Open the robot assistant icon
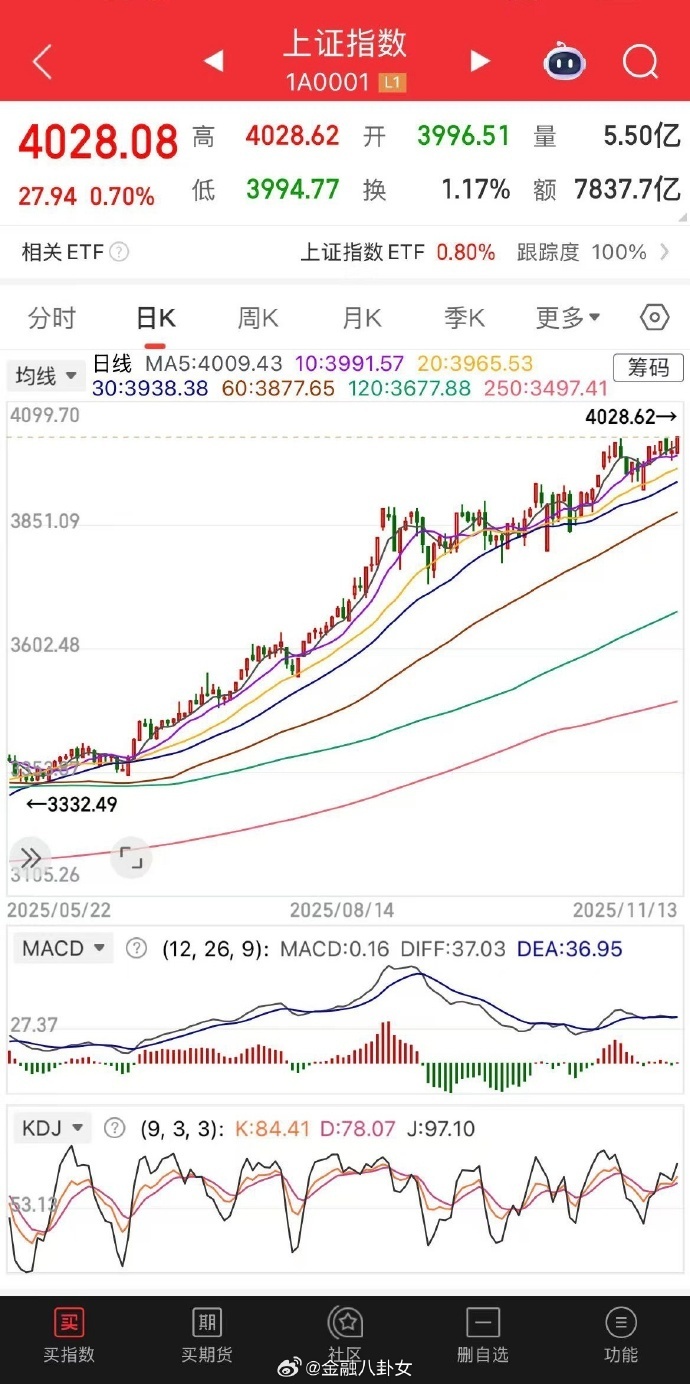Viewport: 690px width, 1384px height. tap(565, 62)
